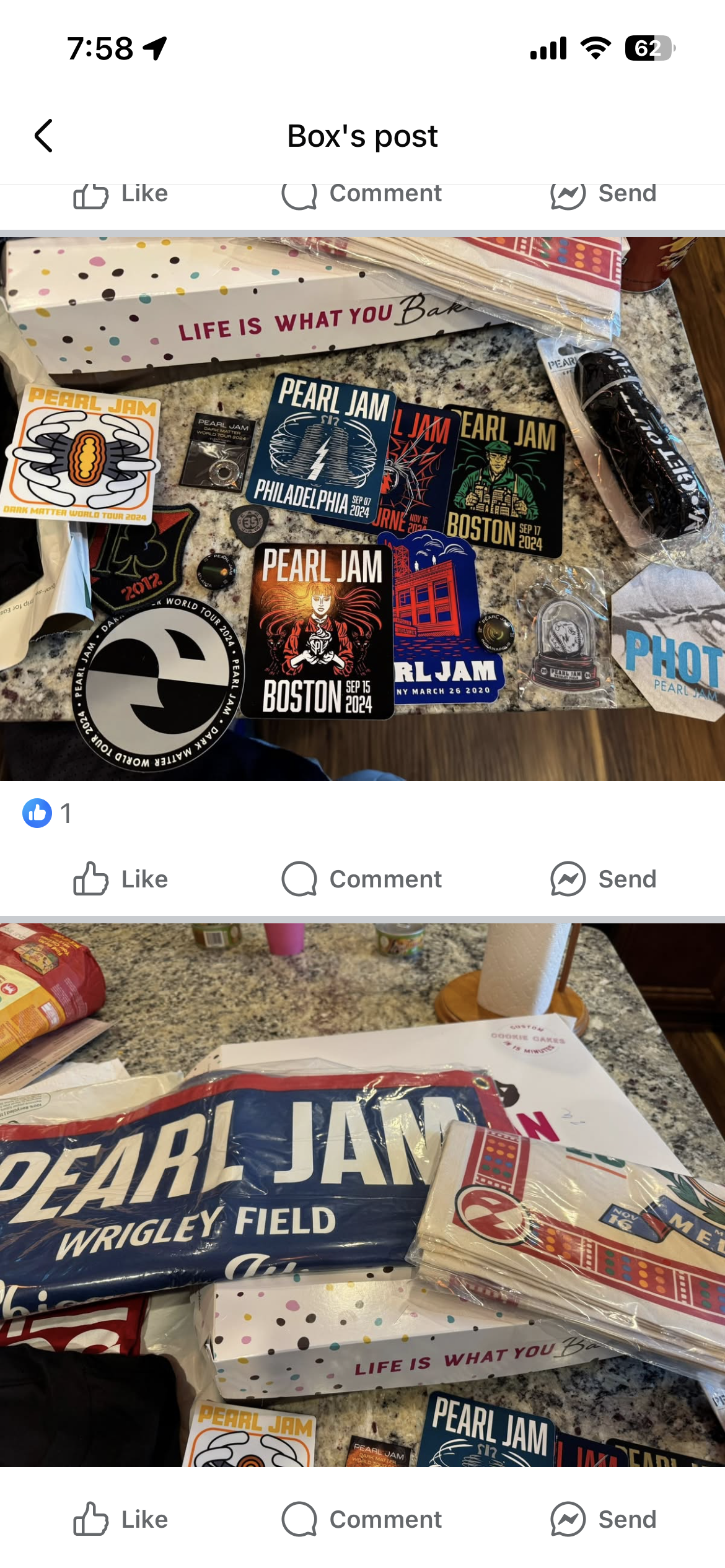Viewport: 725px width, 1568px height.
Task: Go back from Box's post
Action: (x=43, y=136)
